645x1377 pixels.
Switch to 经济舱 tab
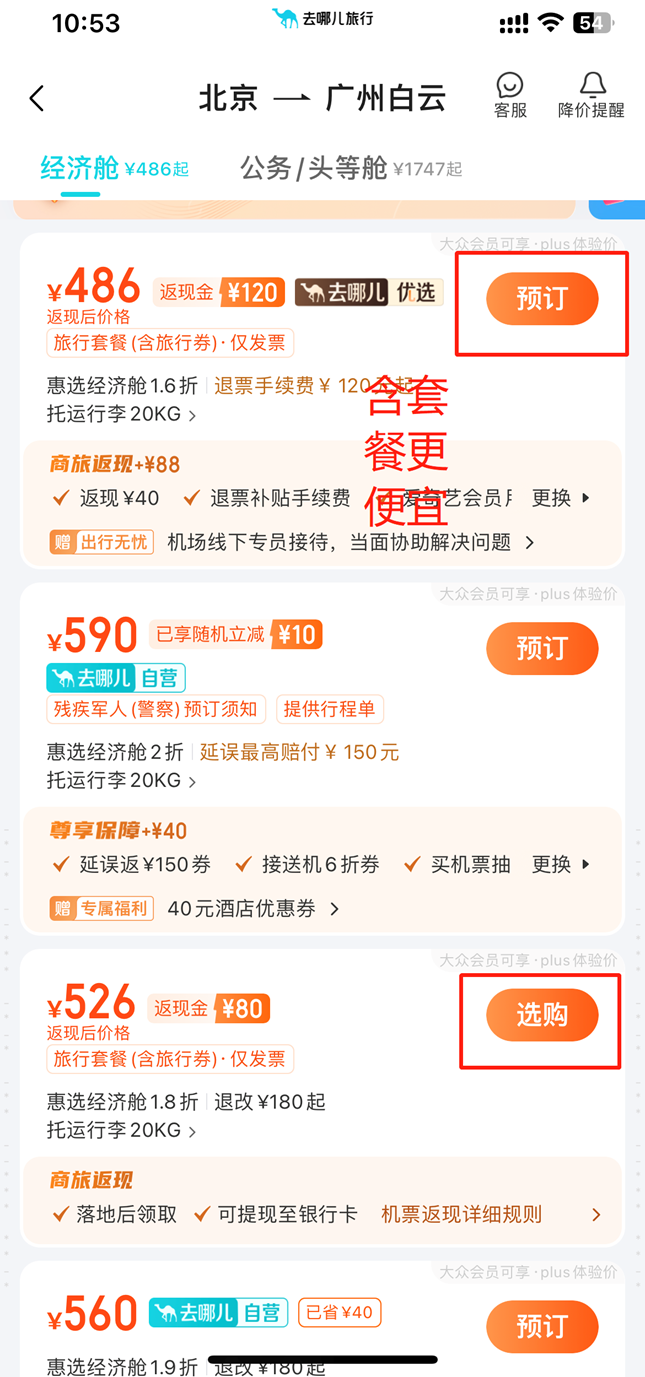click(x=81, y=168)
